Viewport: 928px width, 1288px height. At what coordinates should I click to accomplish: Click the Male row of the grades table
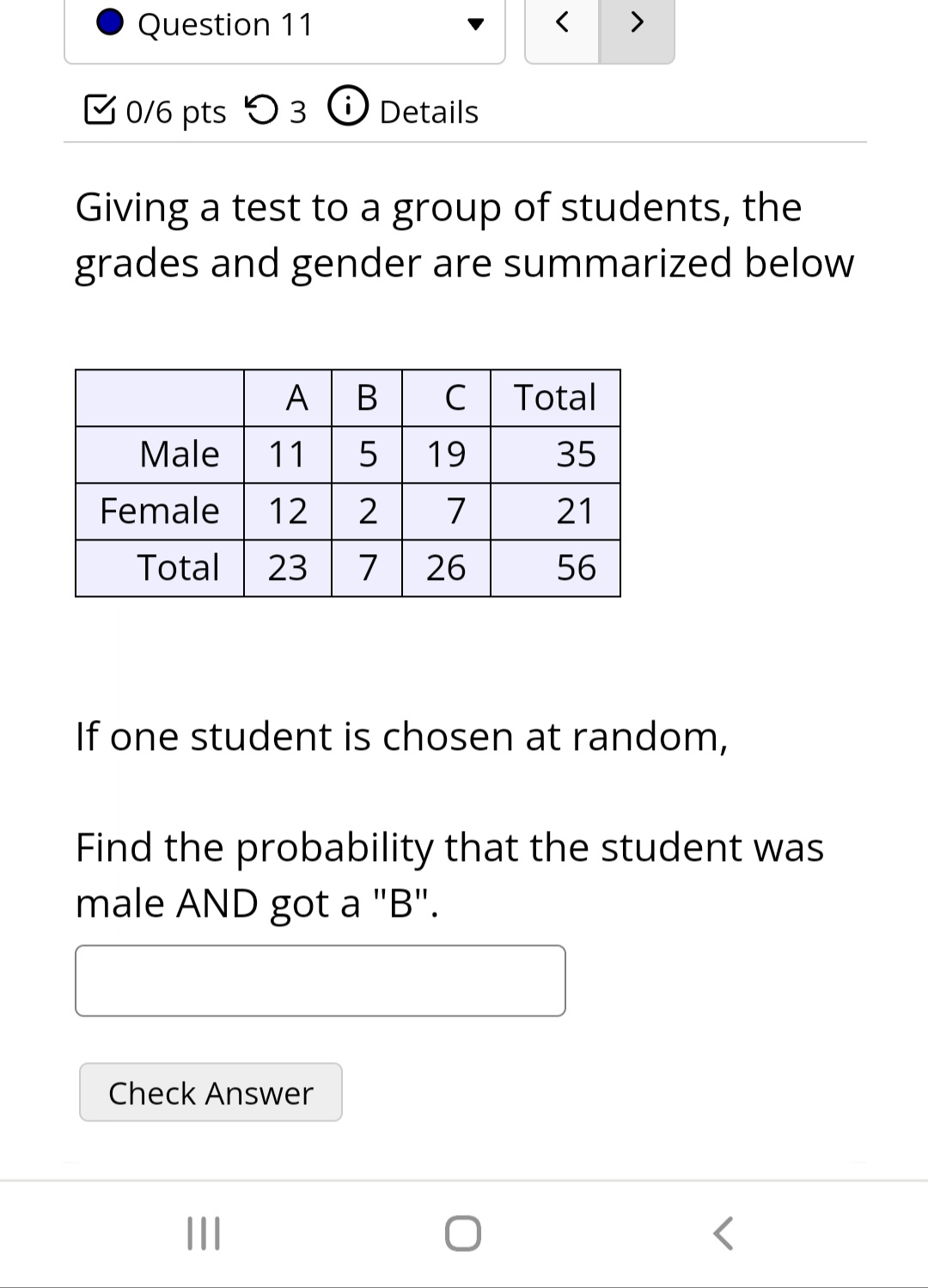pos(180,454)
